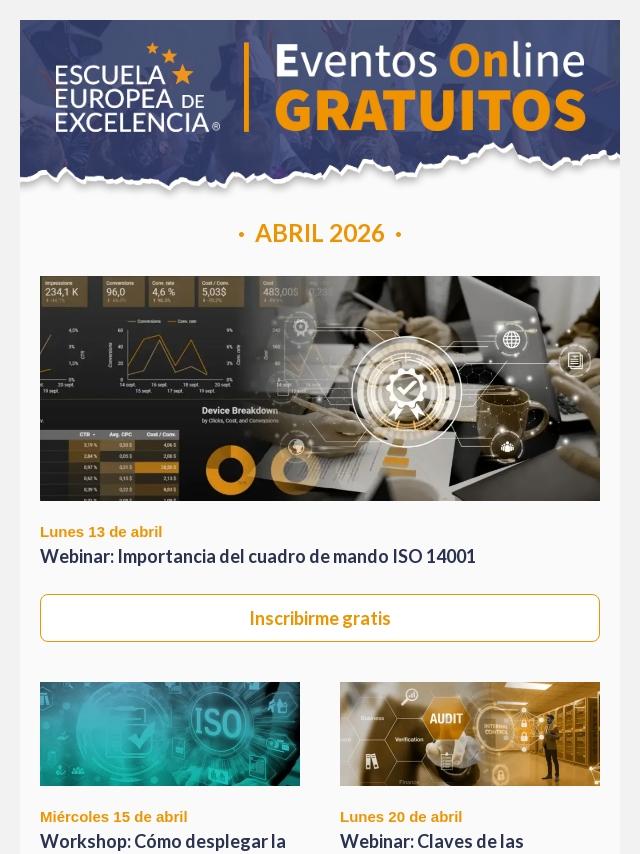Viewport: 640px width, 854px height.
Task: Open the Lunes 20 de abril webinar image
Action: pyautogui.click(x=470, y=734)
